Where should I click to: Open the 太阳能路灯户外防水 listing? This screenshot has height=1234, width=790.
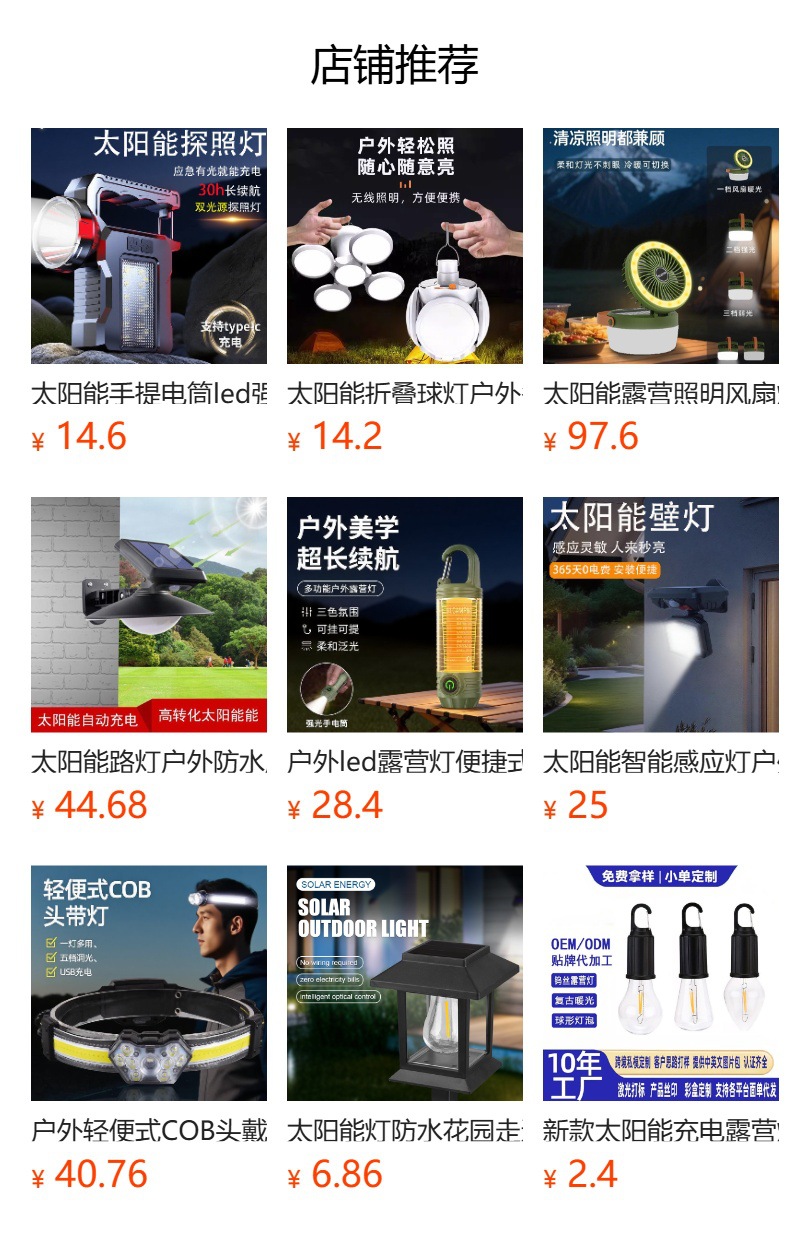[148, 615]
